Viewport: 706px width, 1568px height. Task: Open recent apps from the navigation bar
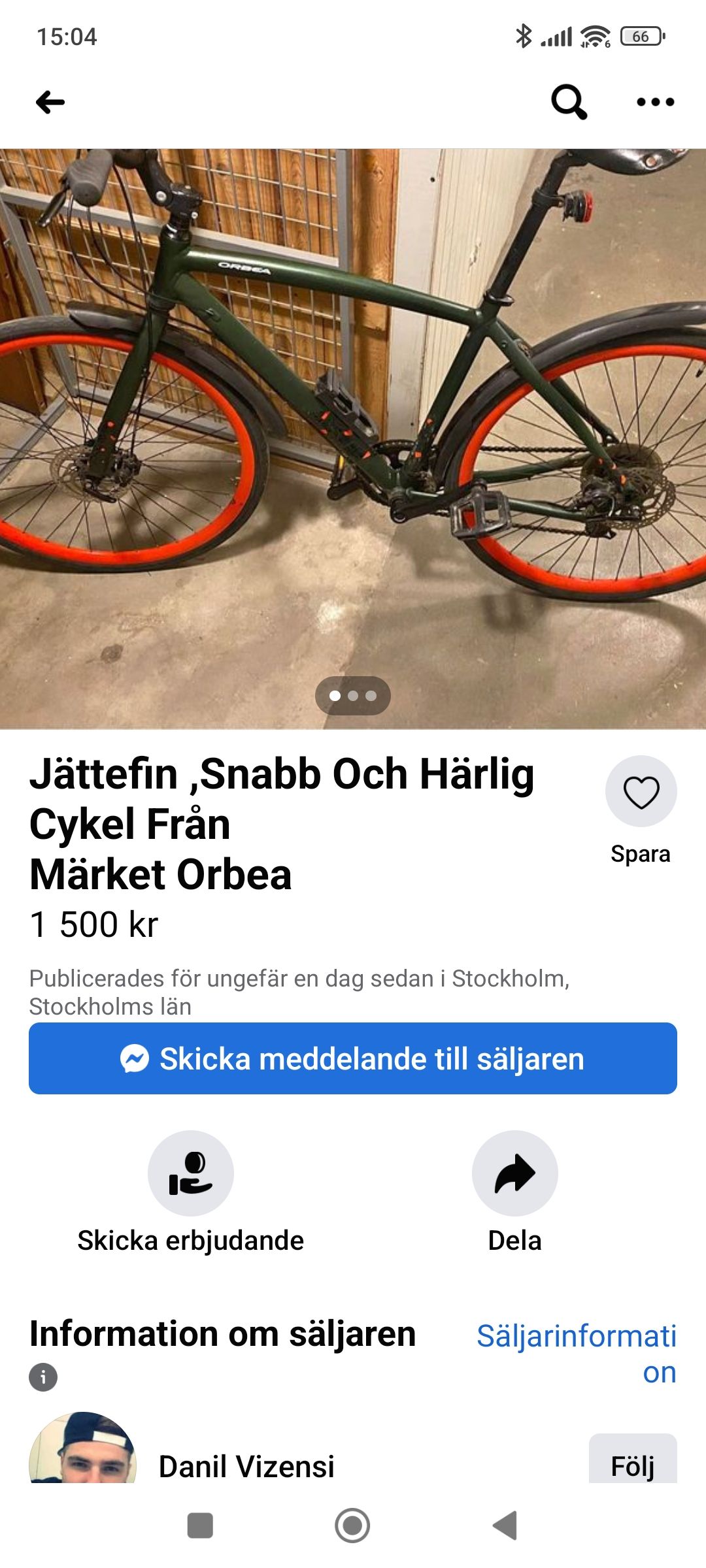click(x=200, y=1526)
